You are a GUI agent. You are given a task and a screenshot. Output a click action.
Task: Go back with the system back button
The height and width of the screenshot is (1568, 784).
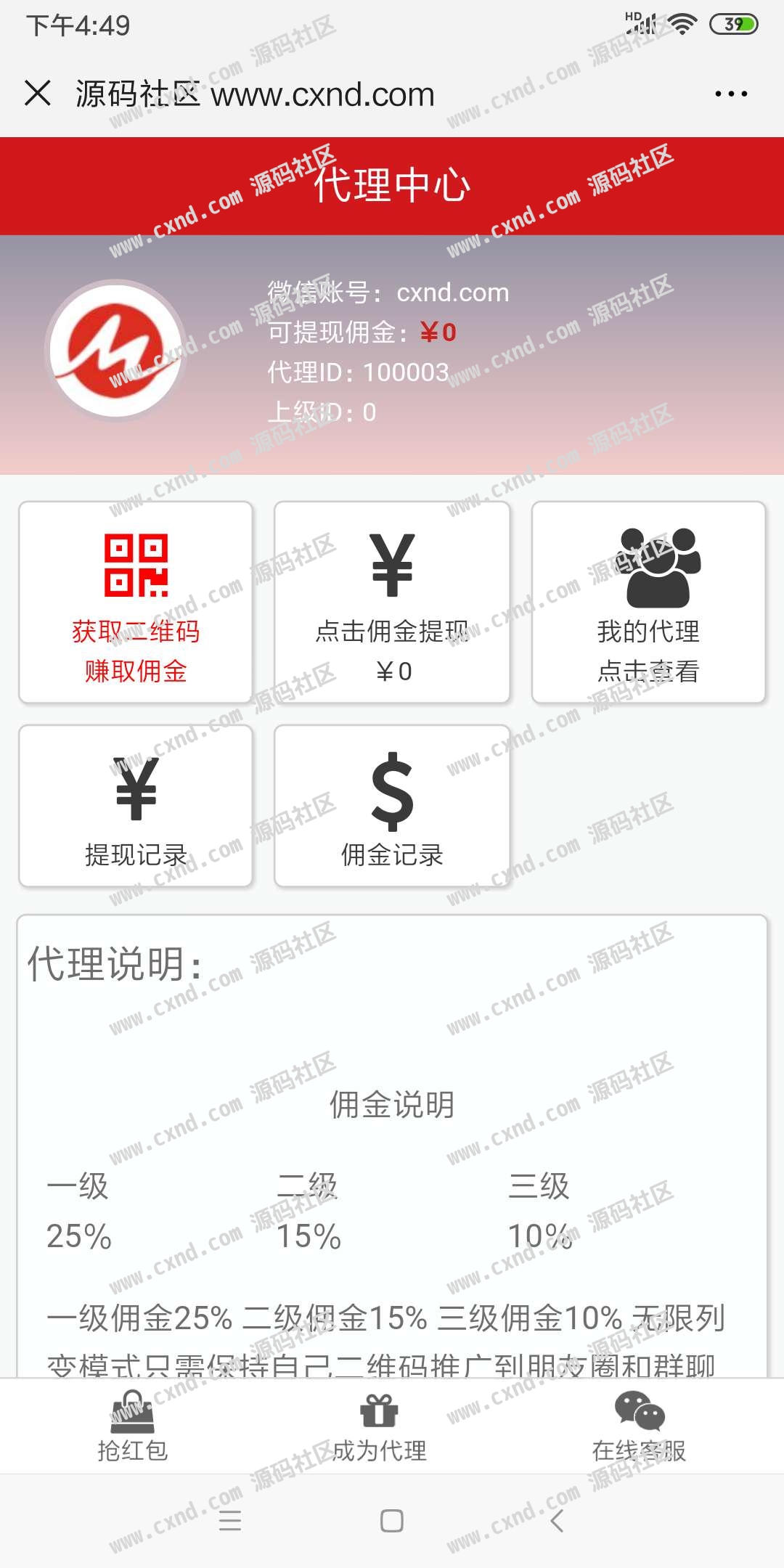point(557,1521)
